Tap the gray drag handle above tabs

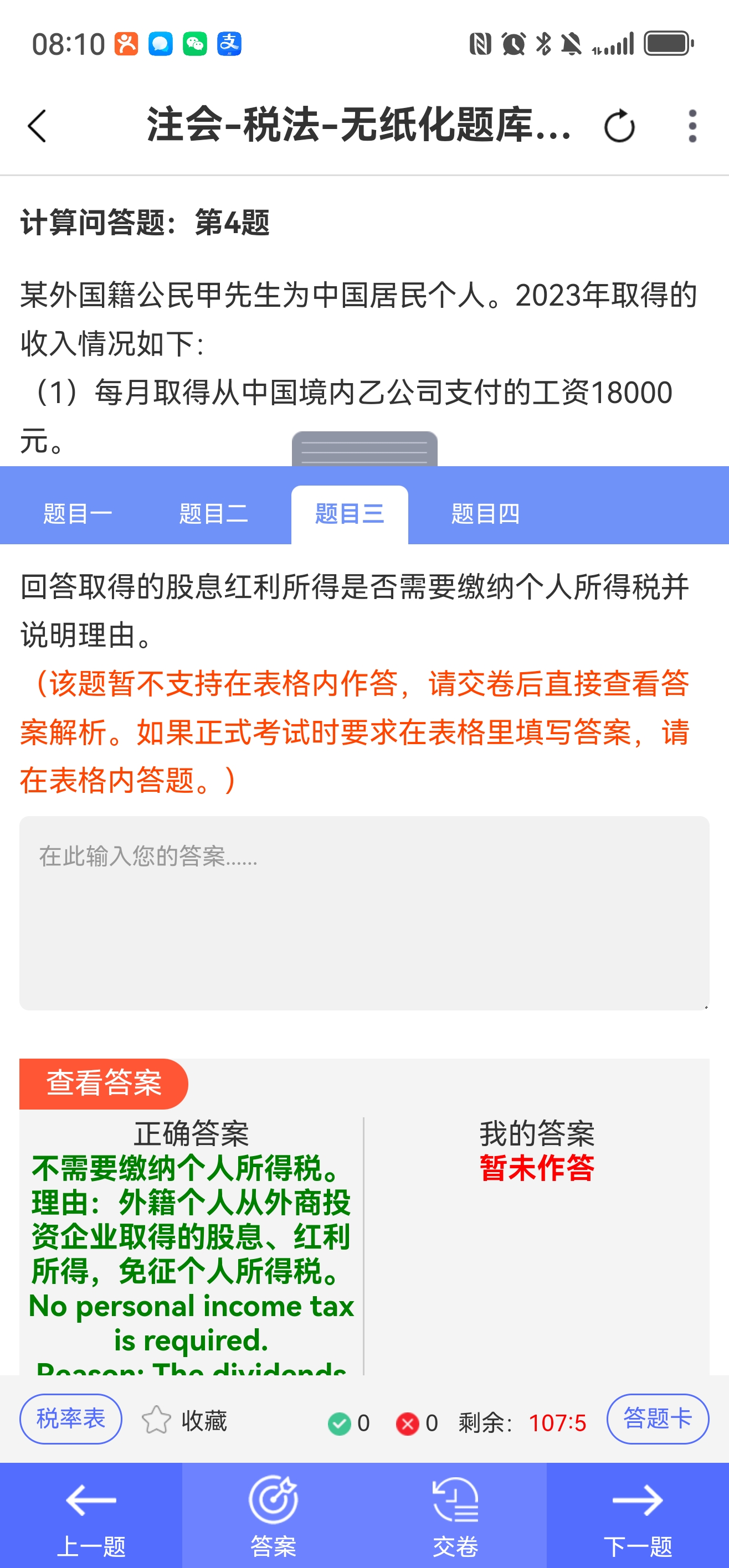(364, 449)
